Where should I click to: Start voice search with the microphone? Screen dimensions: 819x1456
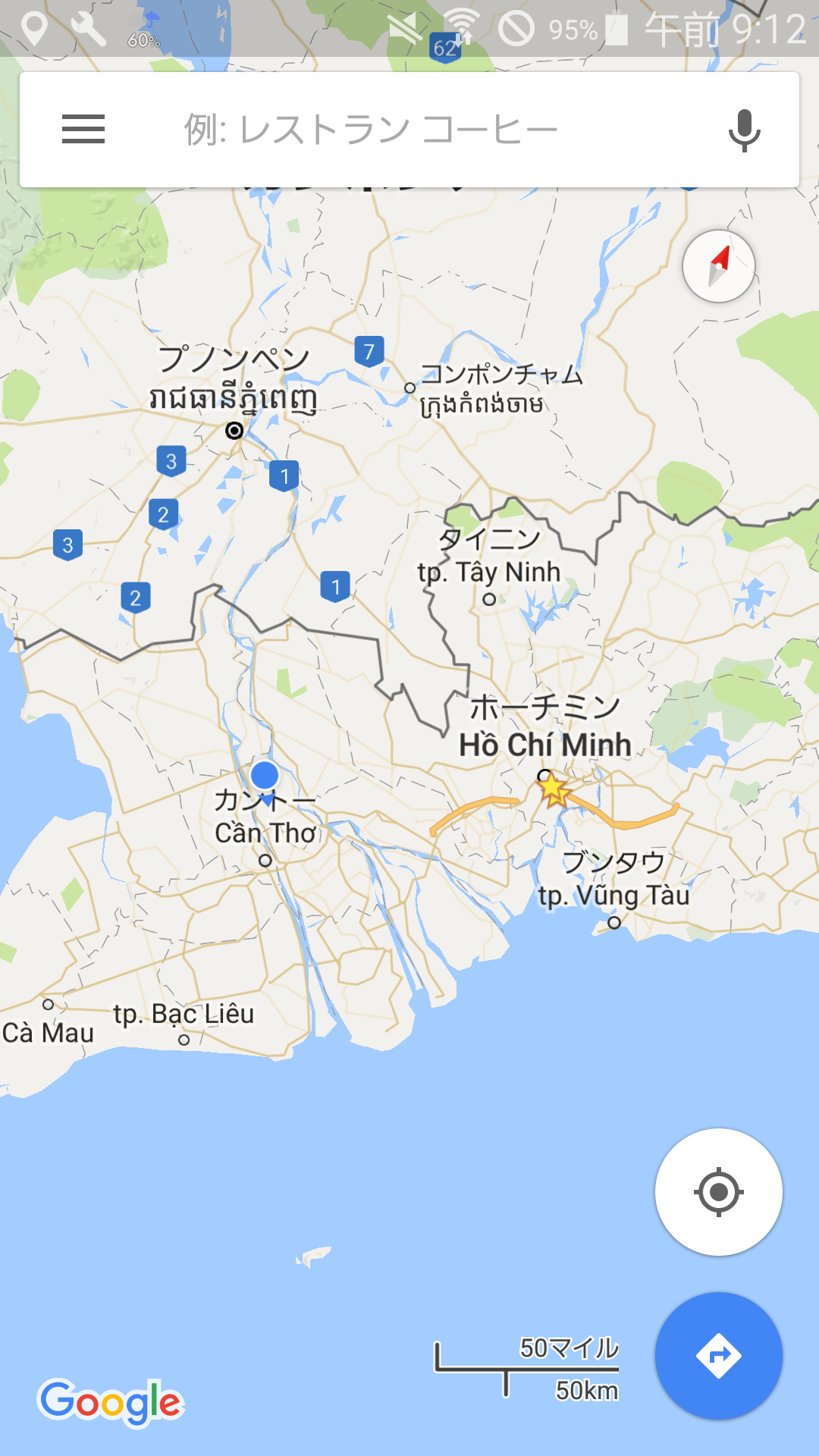pos(744,130)
